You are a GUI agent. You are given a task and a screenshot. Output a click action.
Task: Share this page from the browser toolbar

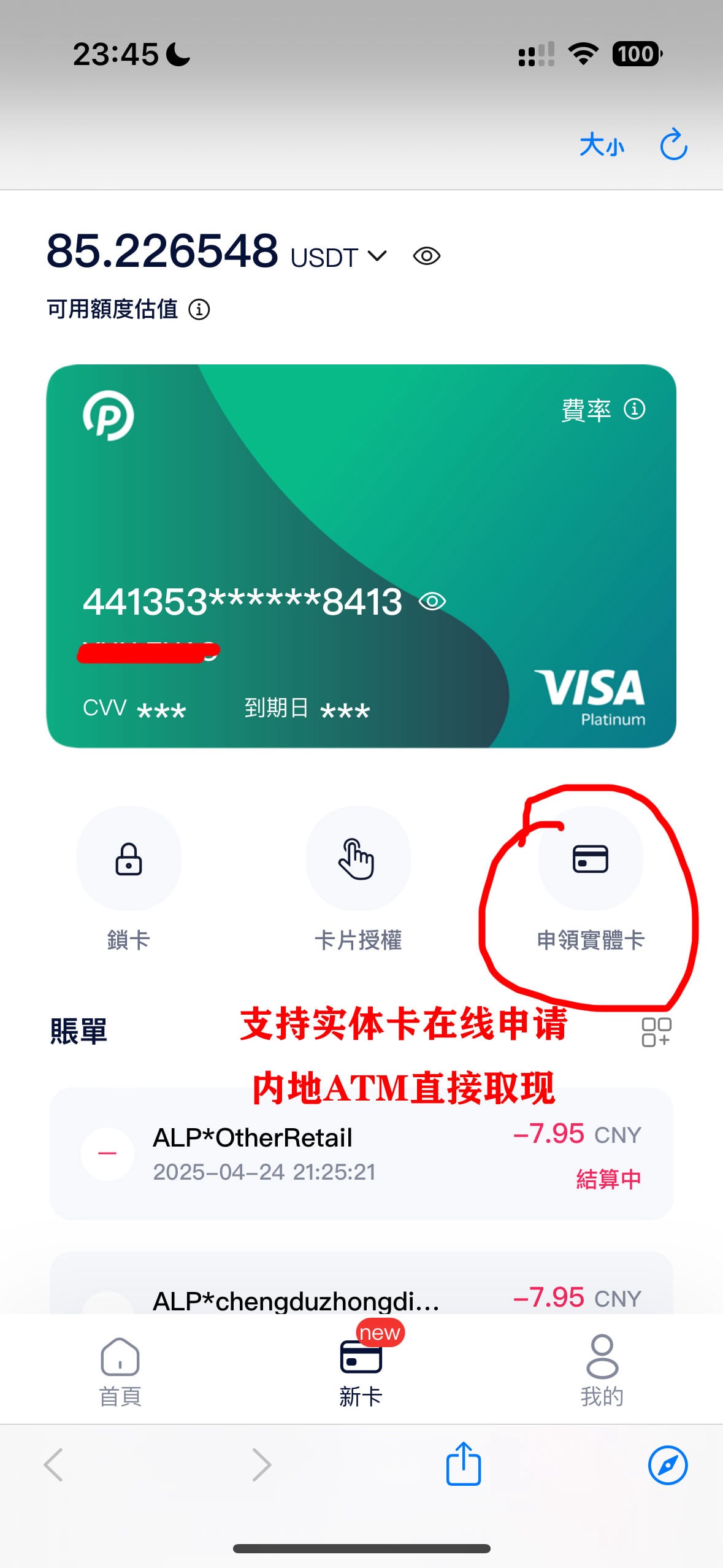click(x=463, y=1464)
